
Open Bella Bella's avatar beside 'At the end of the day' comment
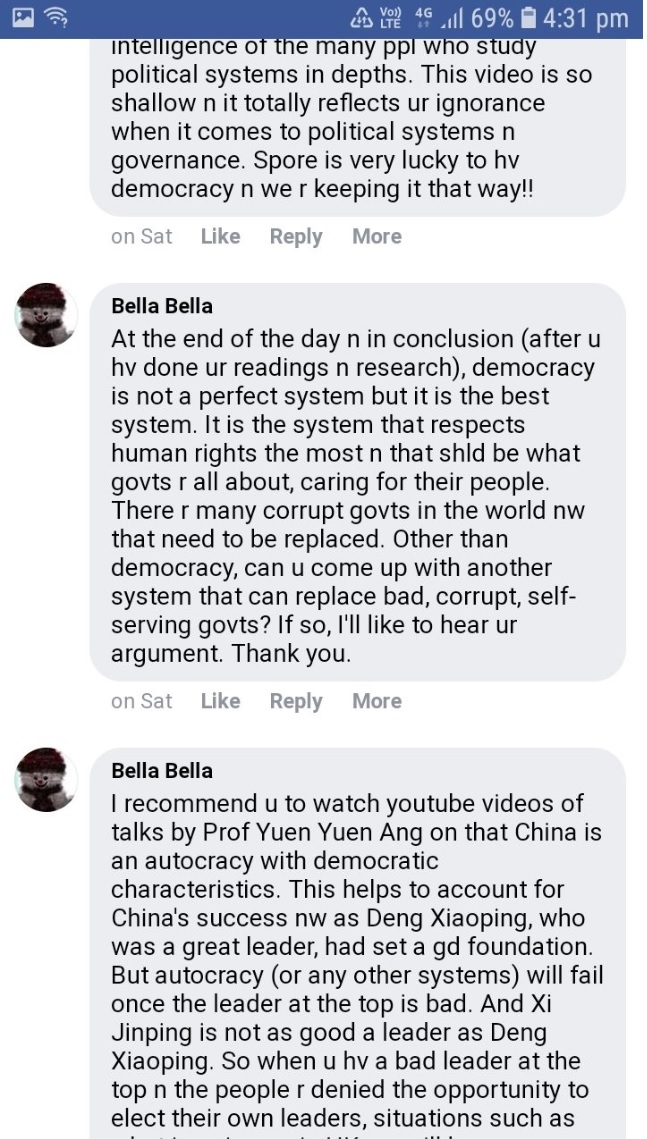(x=47, y=314)
